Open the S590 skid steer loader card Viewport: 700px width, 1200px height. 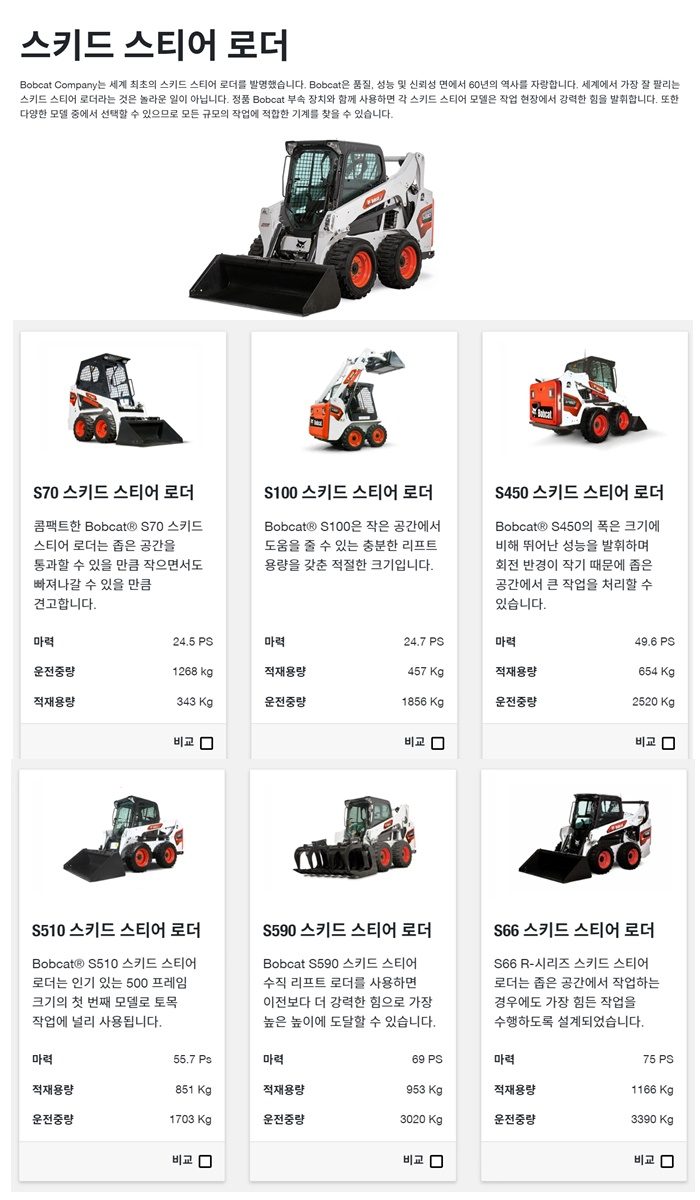pyautogui.click(x=347, y=930)
